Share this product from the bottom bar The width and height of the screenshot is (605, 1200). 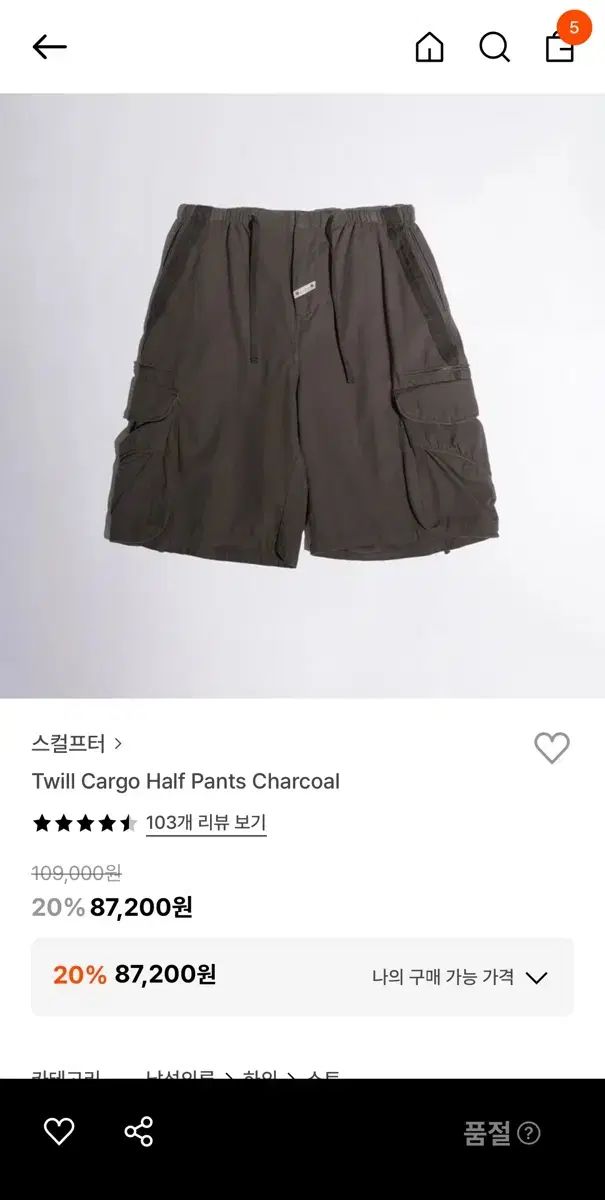click(138, 1131)
